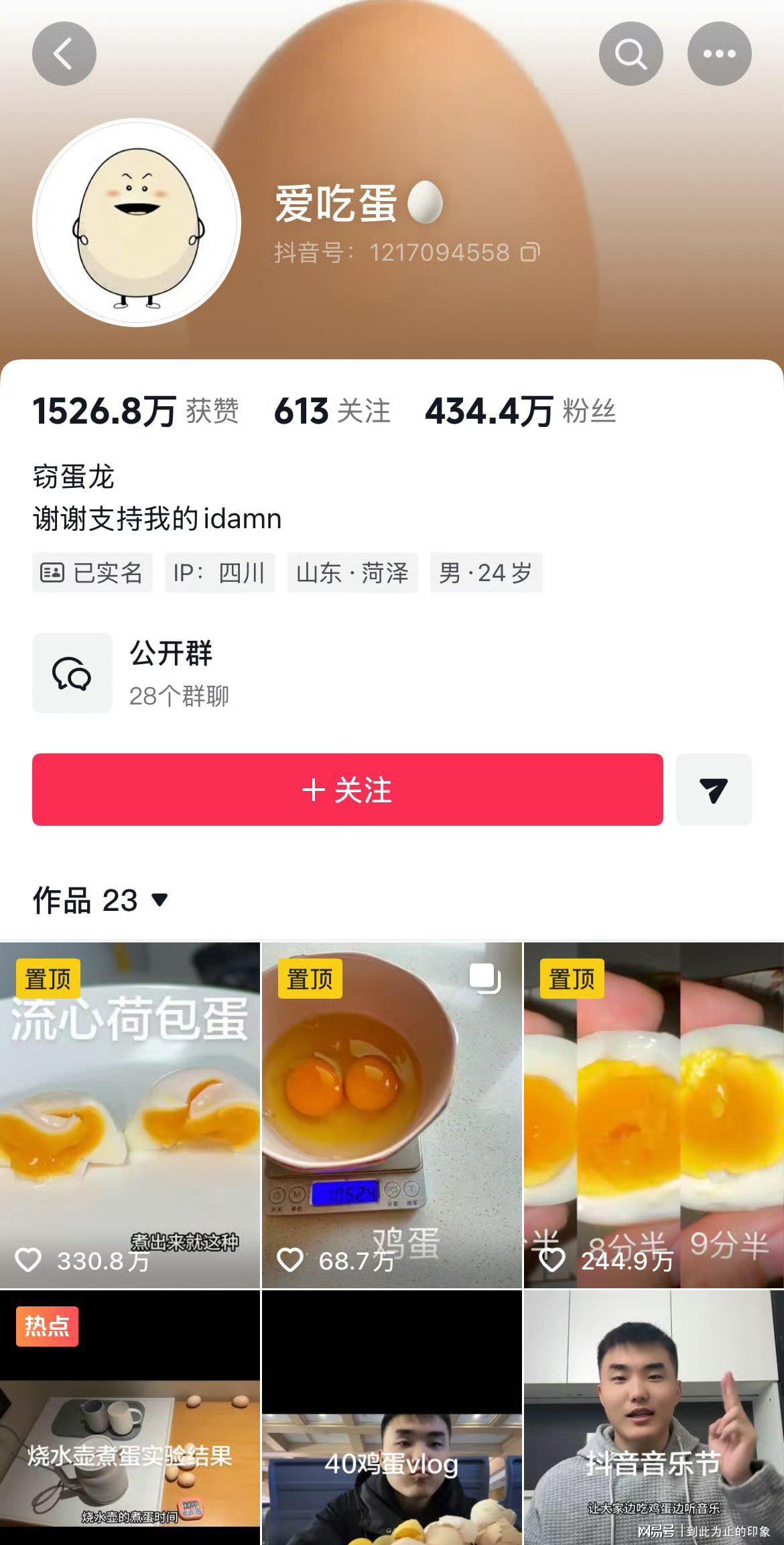The image size is (784, 1545).
Task: View the egg profile avatar
Action: (x=137, y=223)
